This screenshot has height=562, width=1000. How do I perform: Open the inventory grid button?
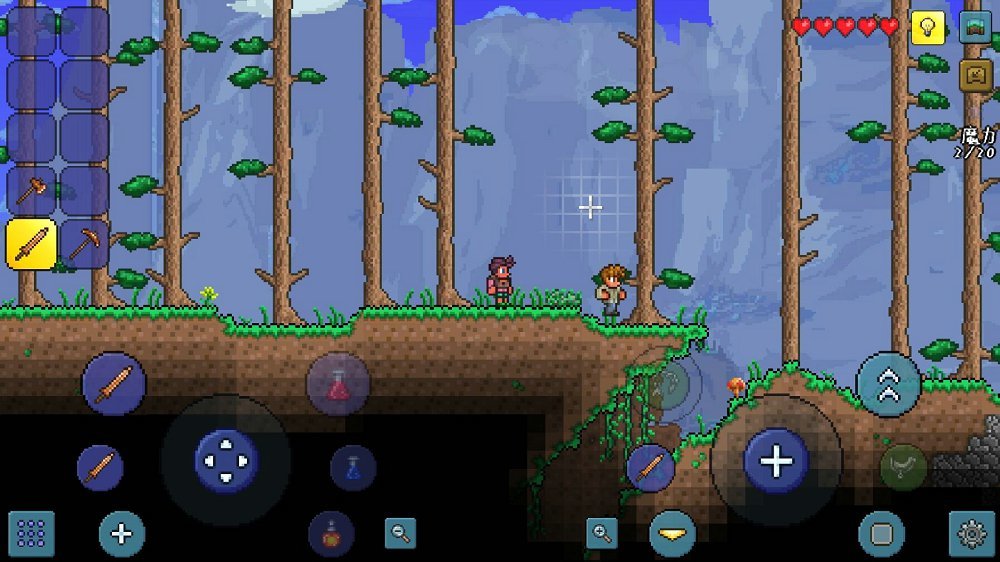[31, 533]
